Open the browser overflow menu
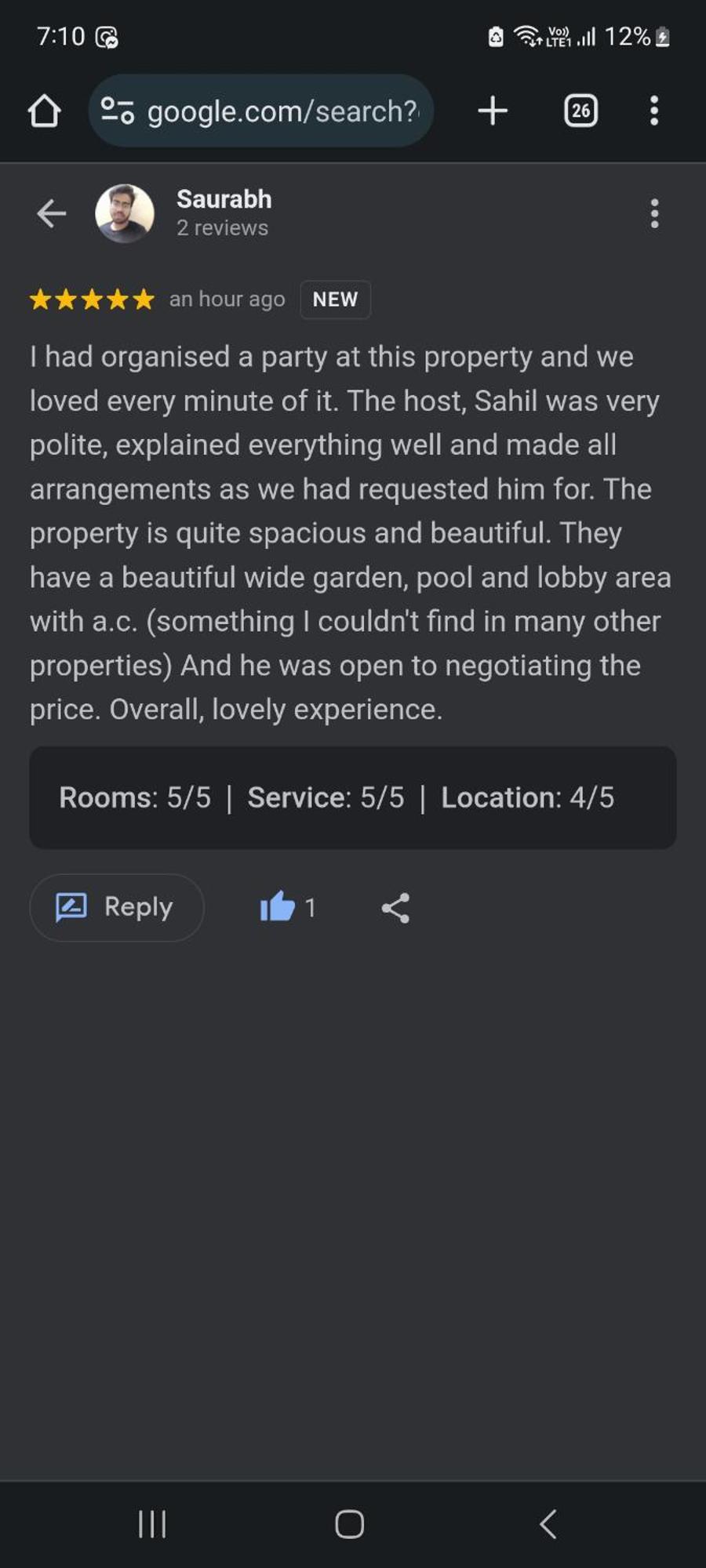 (654, 111)
